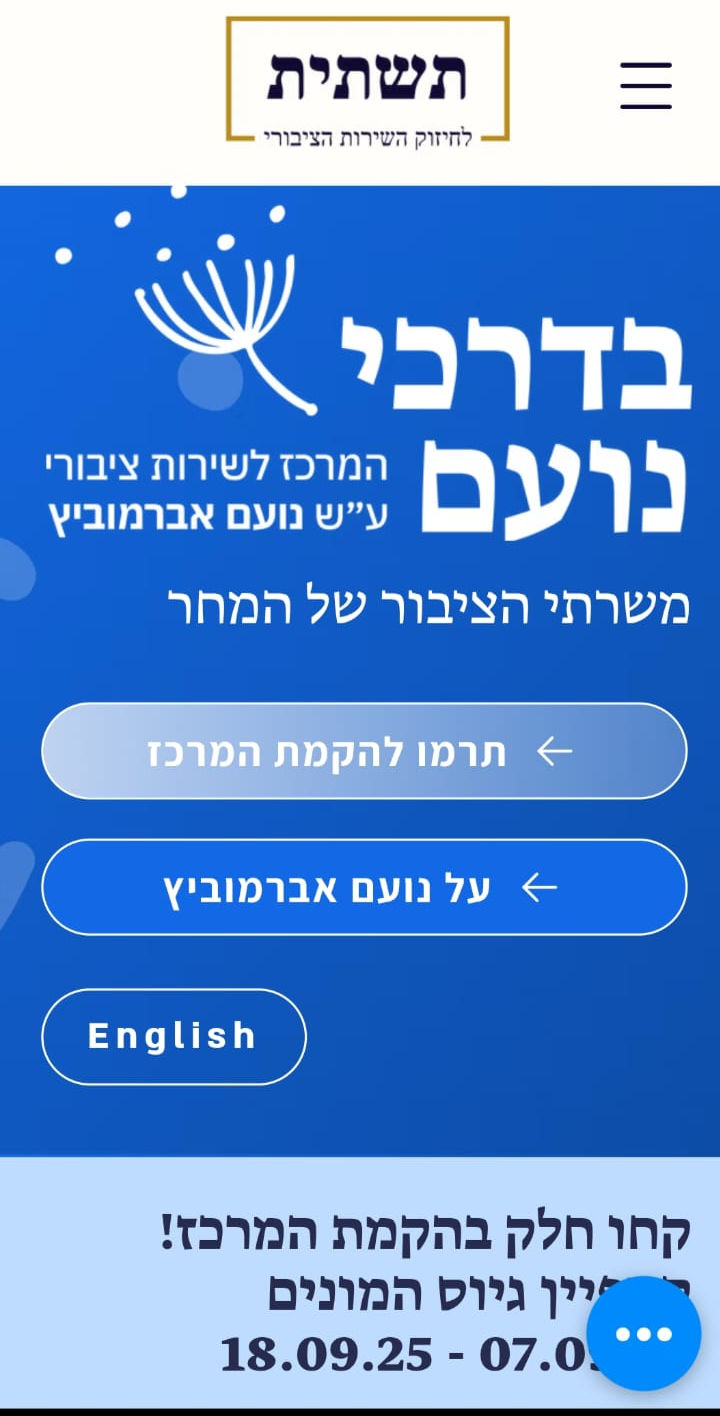Viewport: 720px width, 1416px height.
Task: Tap the תשתית logo to go home
Action: tap(367, 80)
